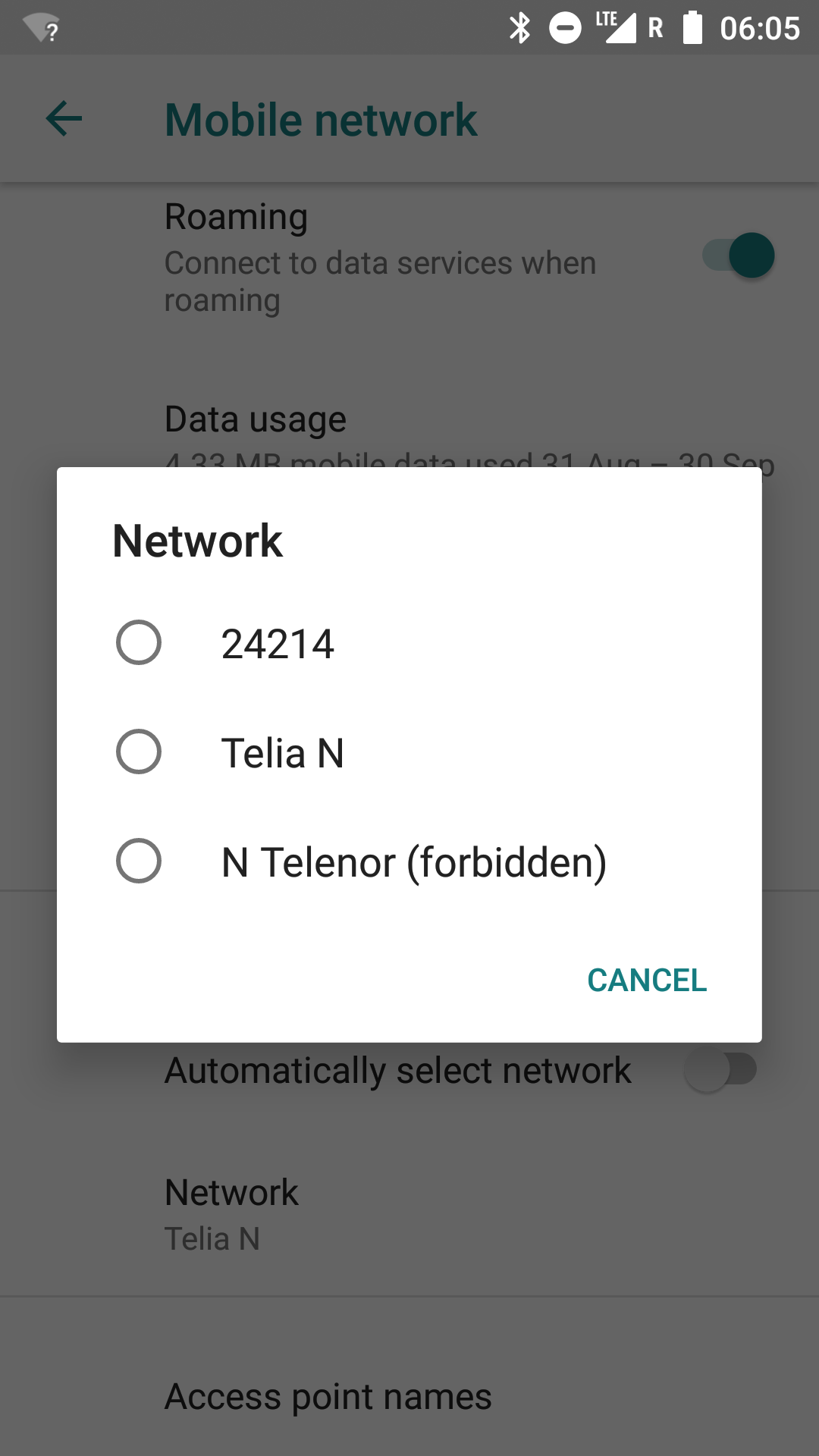
Task: Select the 24214 network option
Action: coord(409,643)
